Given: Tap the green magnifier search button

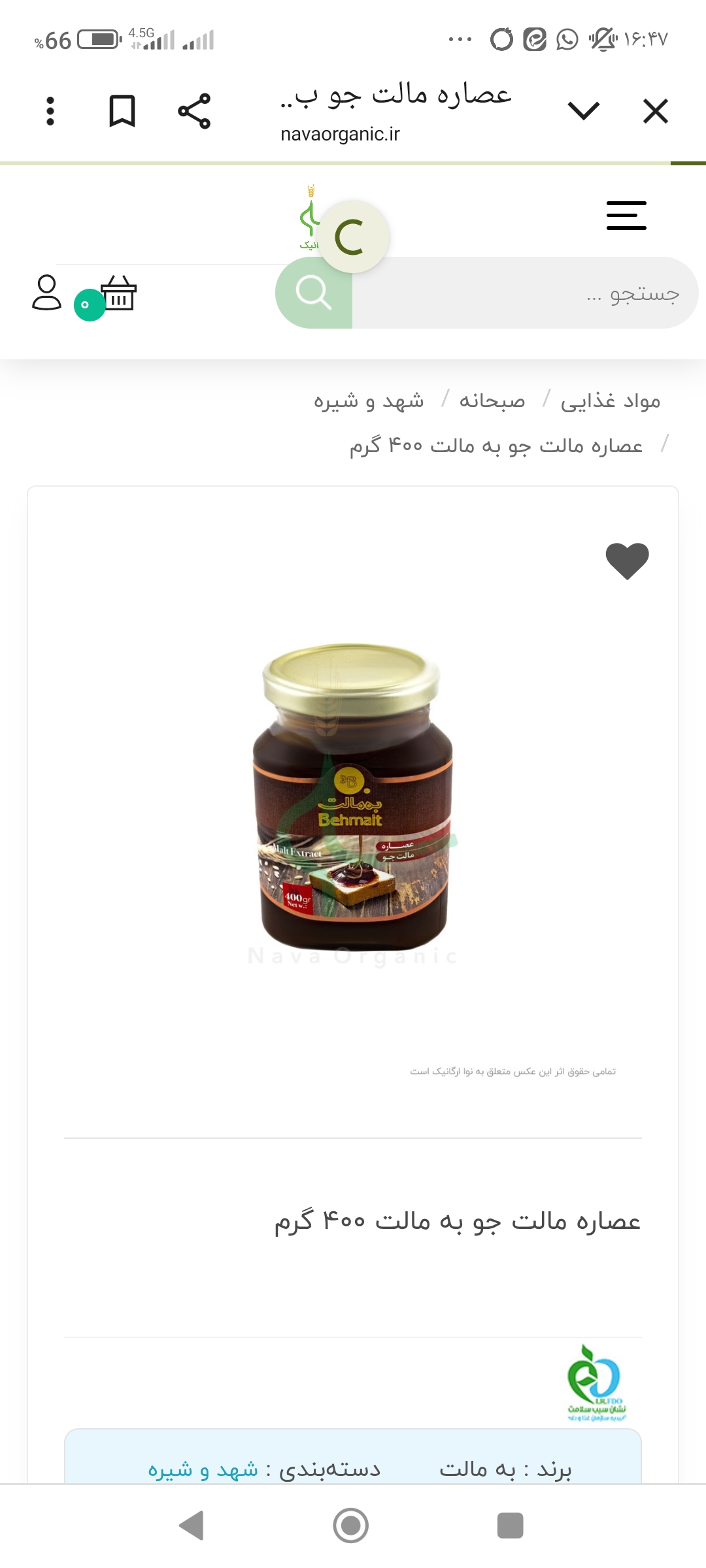Looking at the screenshot, I should point(314,293).
